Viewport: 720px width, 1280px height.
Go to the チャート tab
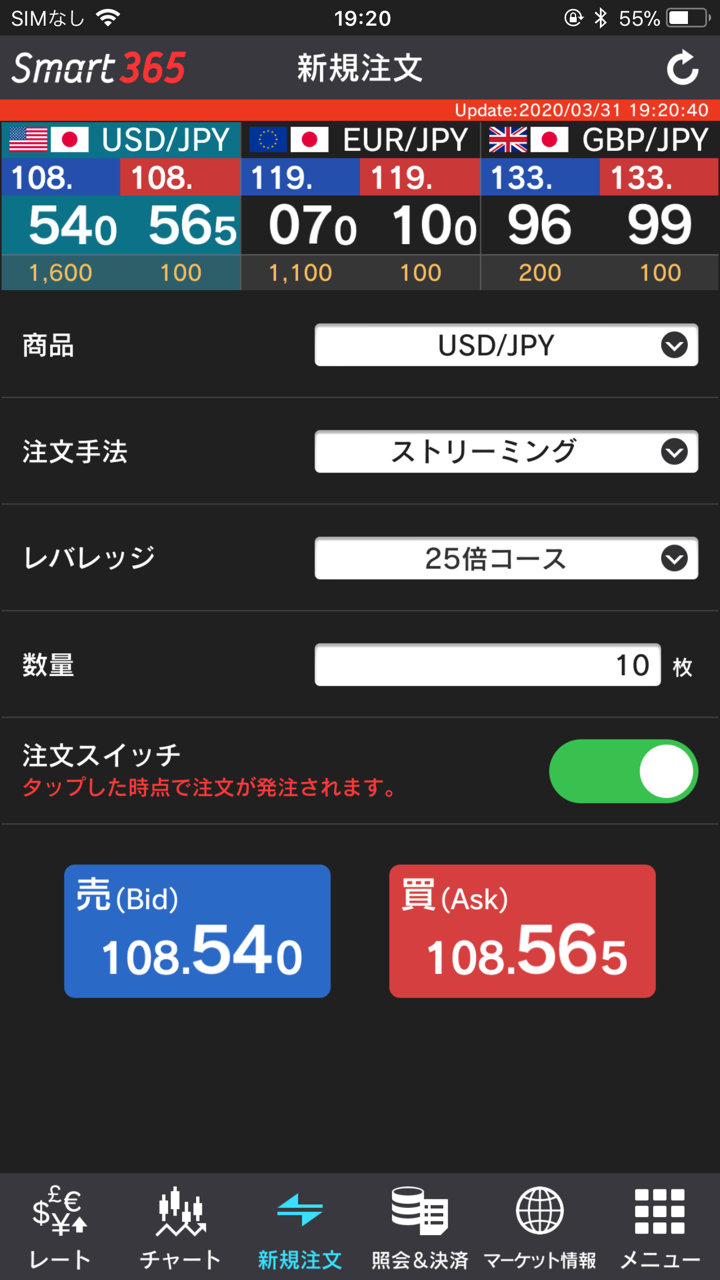[x=180, y=1227]
